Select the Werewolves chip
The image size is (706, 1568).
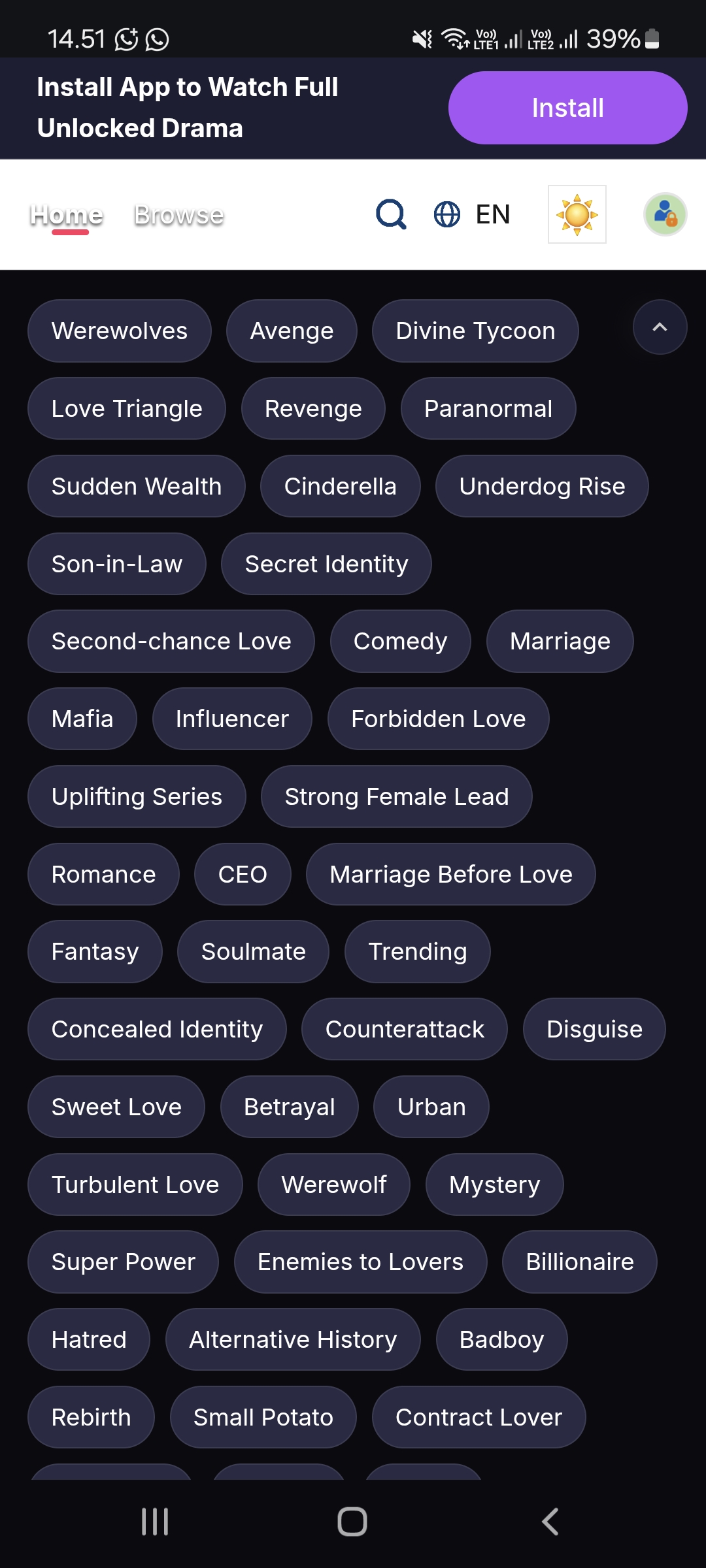coord(120,331)
